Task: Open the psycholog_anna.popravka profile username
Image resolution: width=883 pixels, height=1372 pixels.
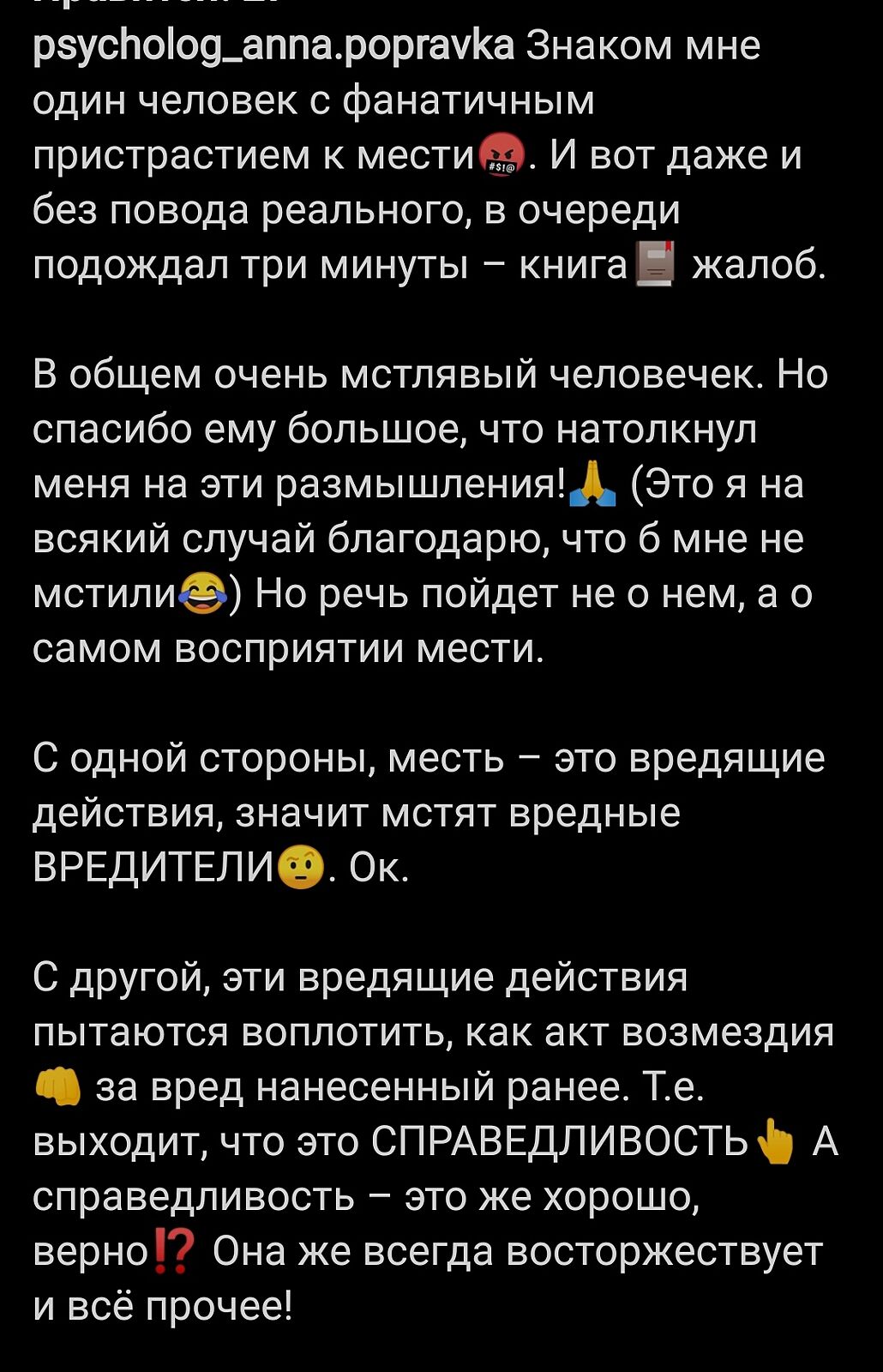Action: pos(274,46)
